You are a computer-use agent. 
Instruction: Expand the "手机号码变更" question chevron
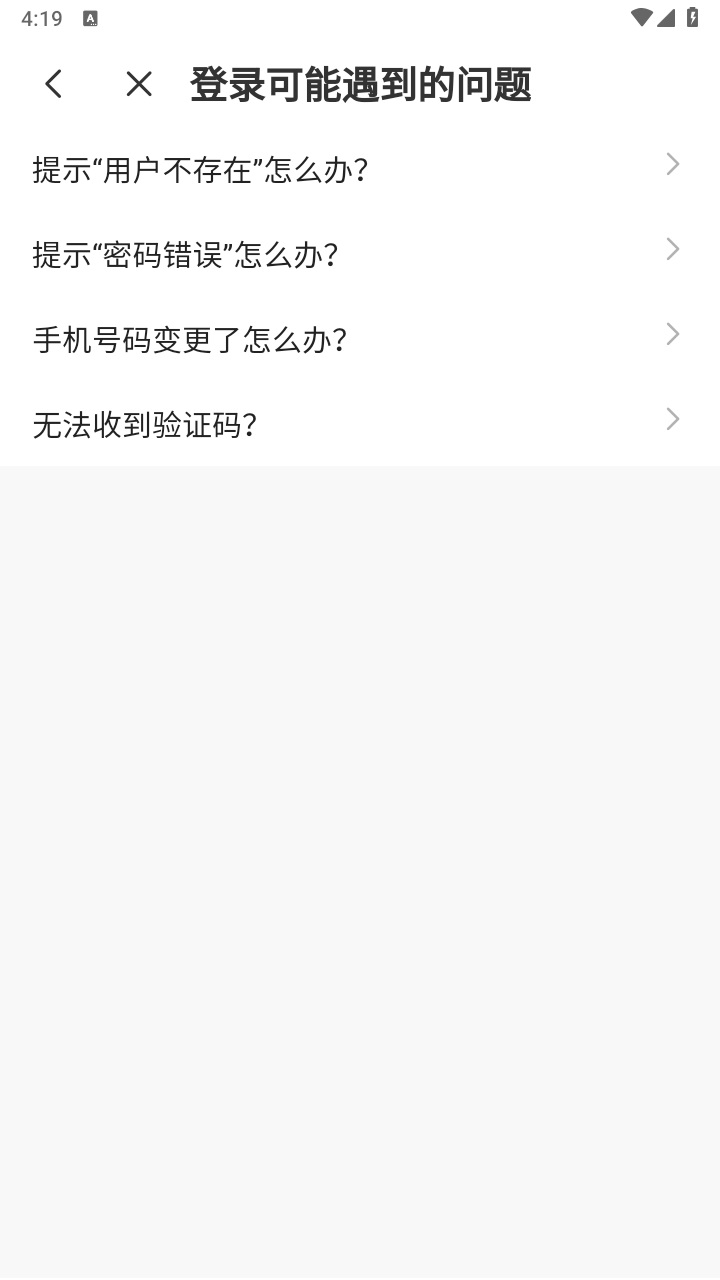coord(671,334)
